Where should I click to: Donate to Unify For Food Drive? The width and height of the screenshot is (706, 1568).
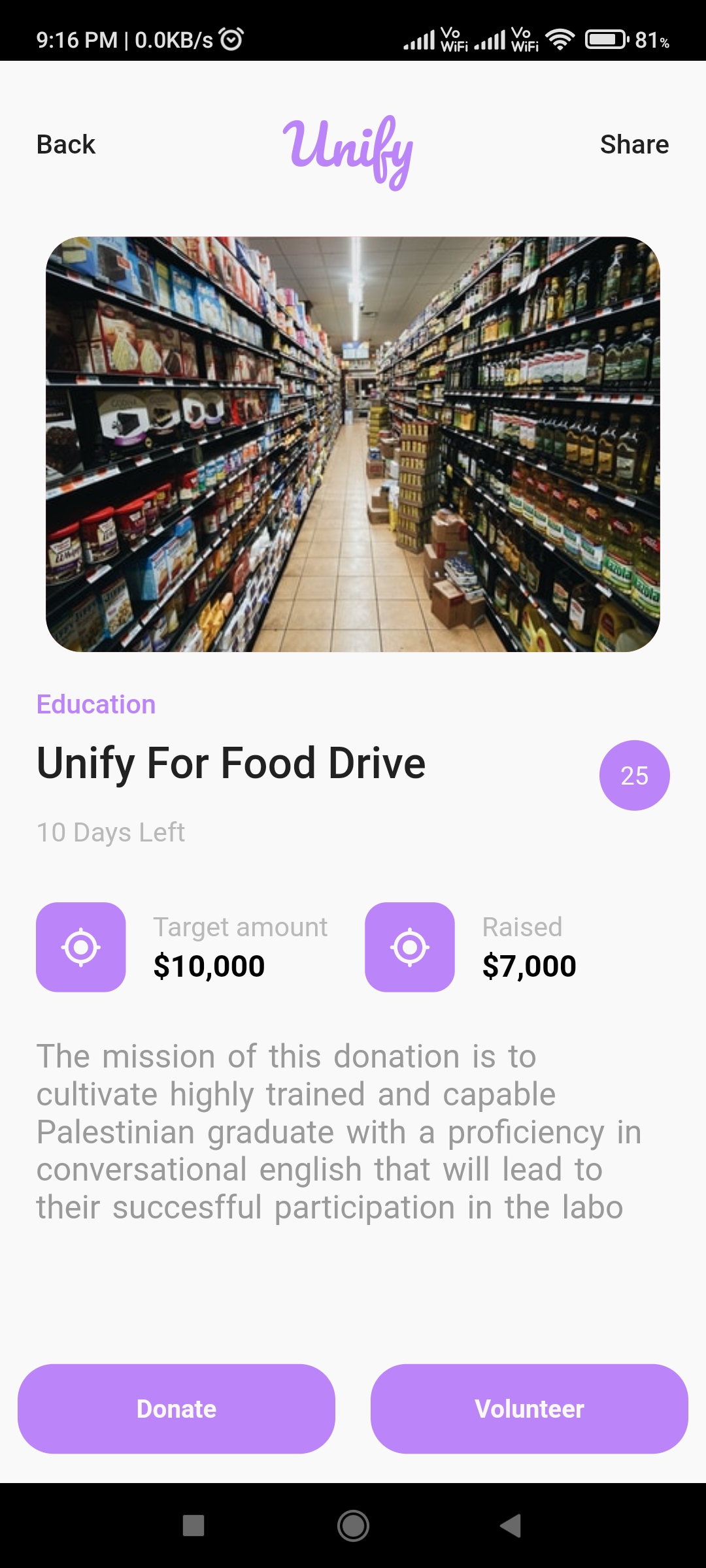(x=176, y=1409)
